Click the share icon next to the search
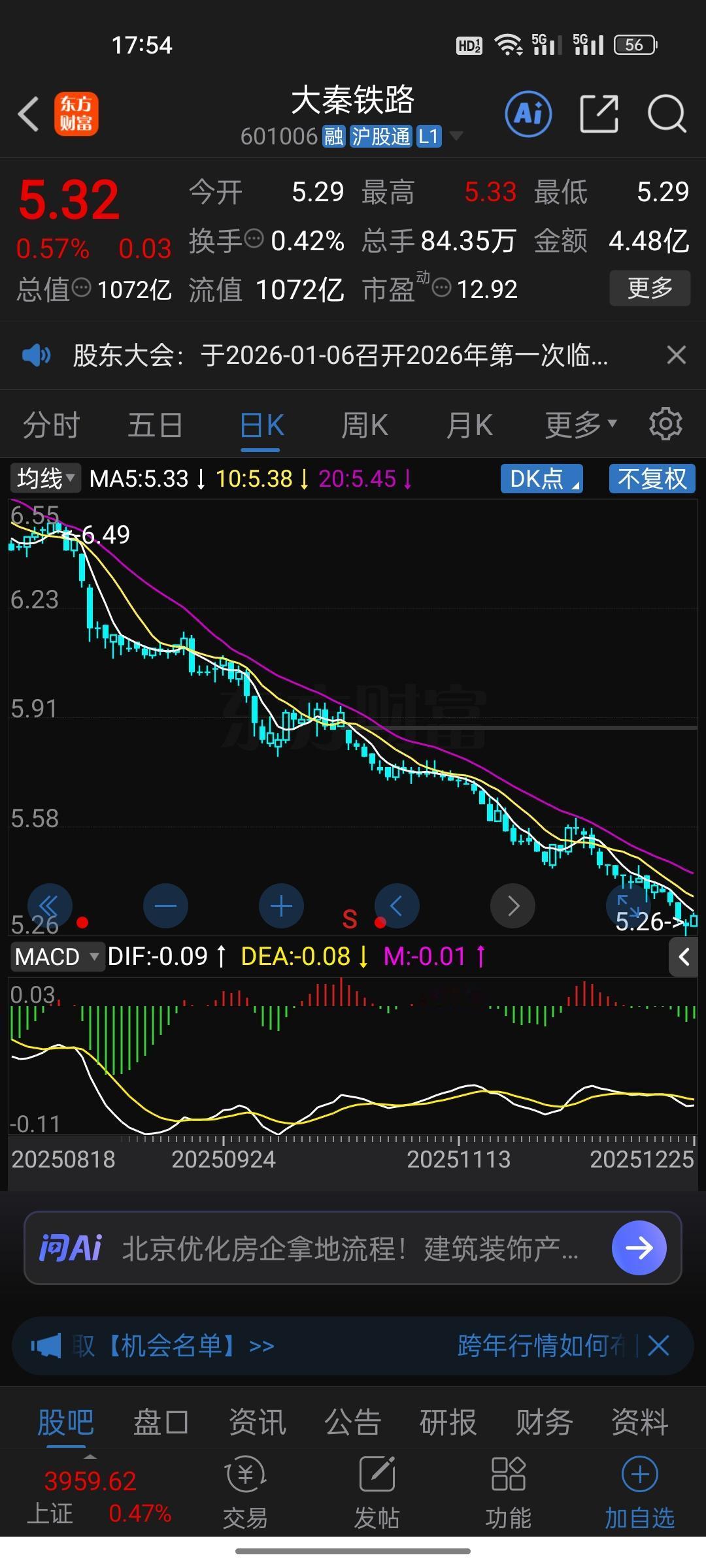The height and width of the screenshot is (1568, 706). pos(599,114)
